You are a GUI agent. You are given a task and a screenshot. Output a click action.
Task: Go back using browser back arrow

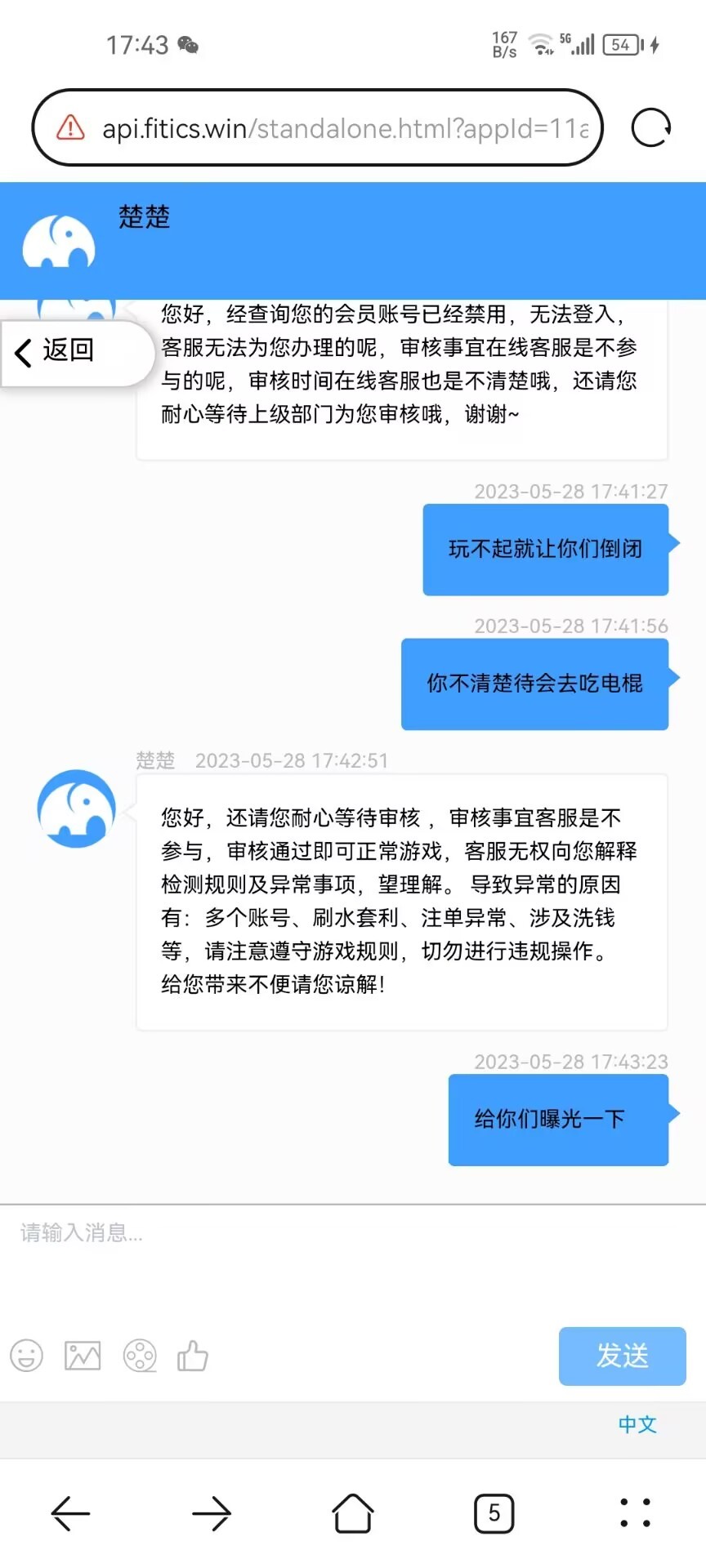70,1513
